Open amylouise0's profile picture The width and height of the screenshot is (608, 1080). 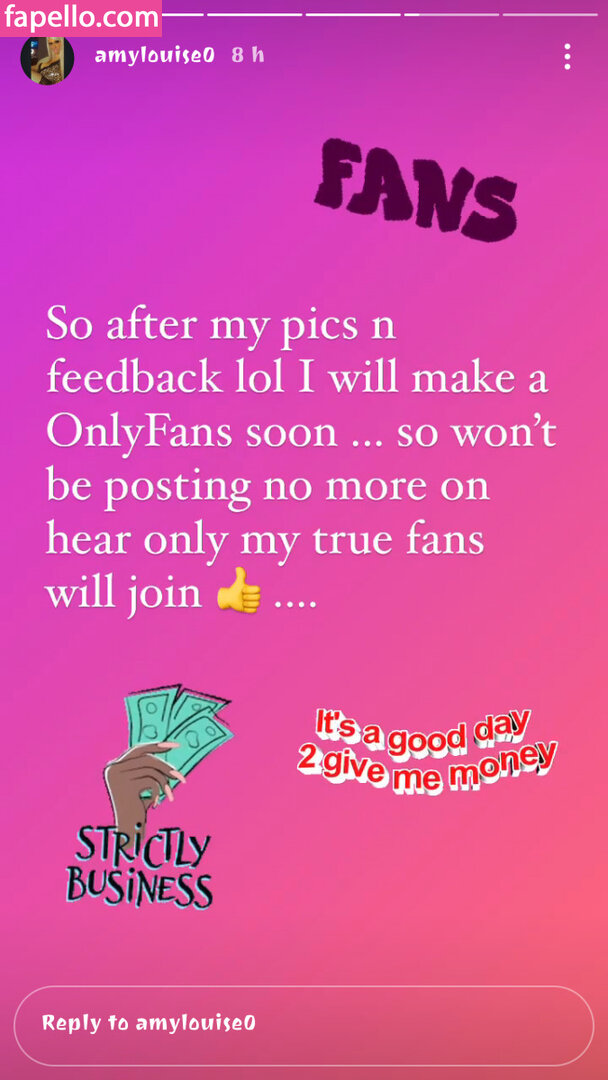47,60
